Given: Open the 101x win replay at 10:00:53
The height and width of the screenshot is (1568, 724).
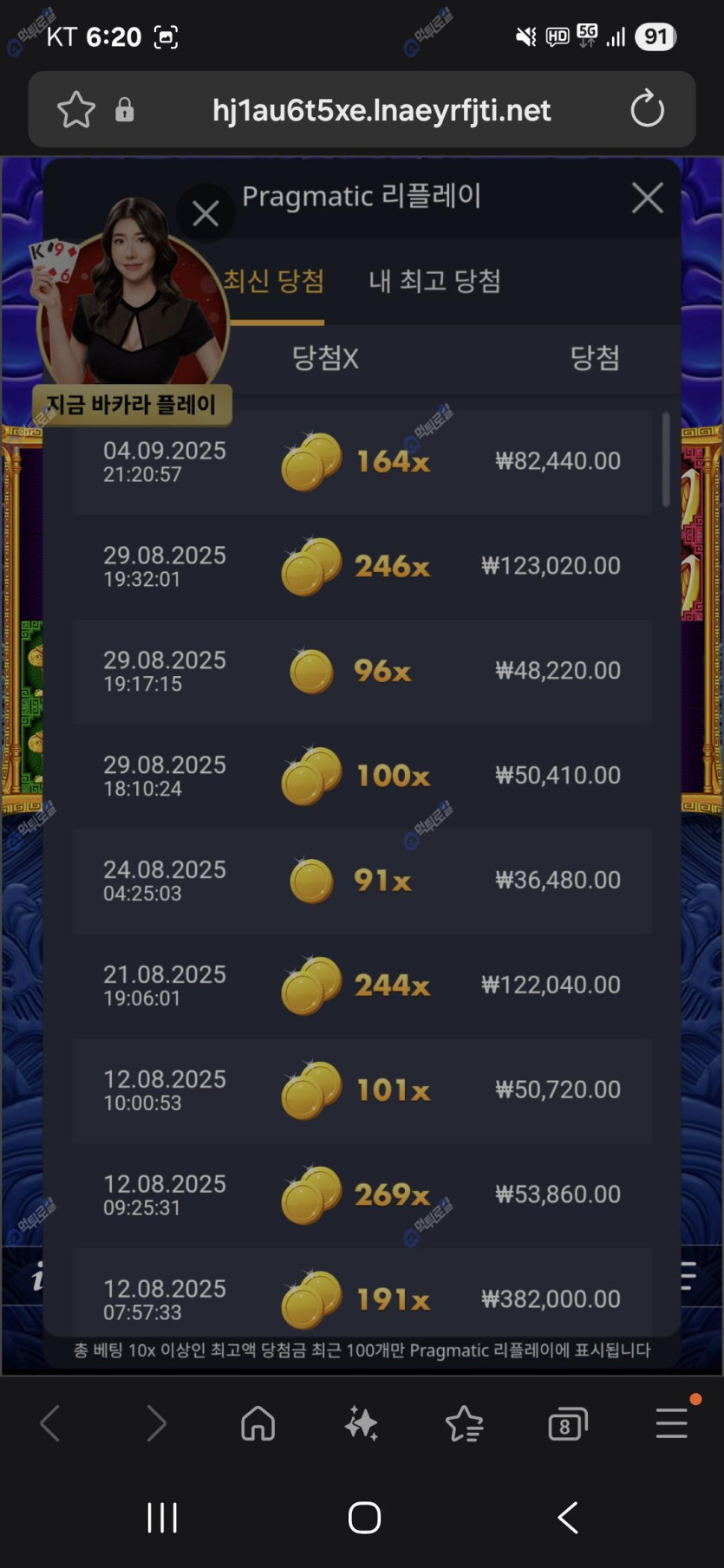Looking at the screenshot, I should pyautogui.click(x=362, y=1091).
